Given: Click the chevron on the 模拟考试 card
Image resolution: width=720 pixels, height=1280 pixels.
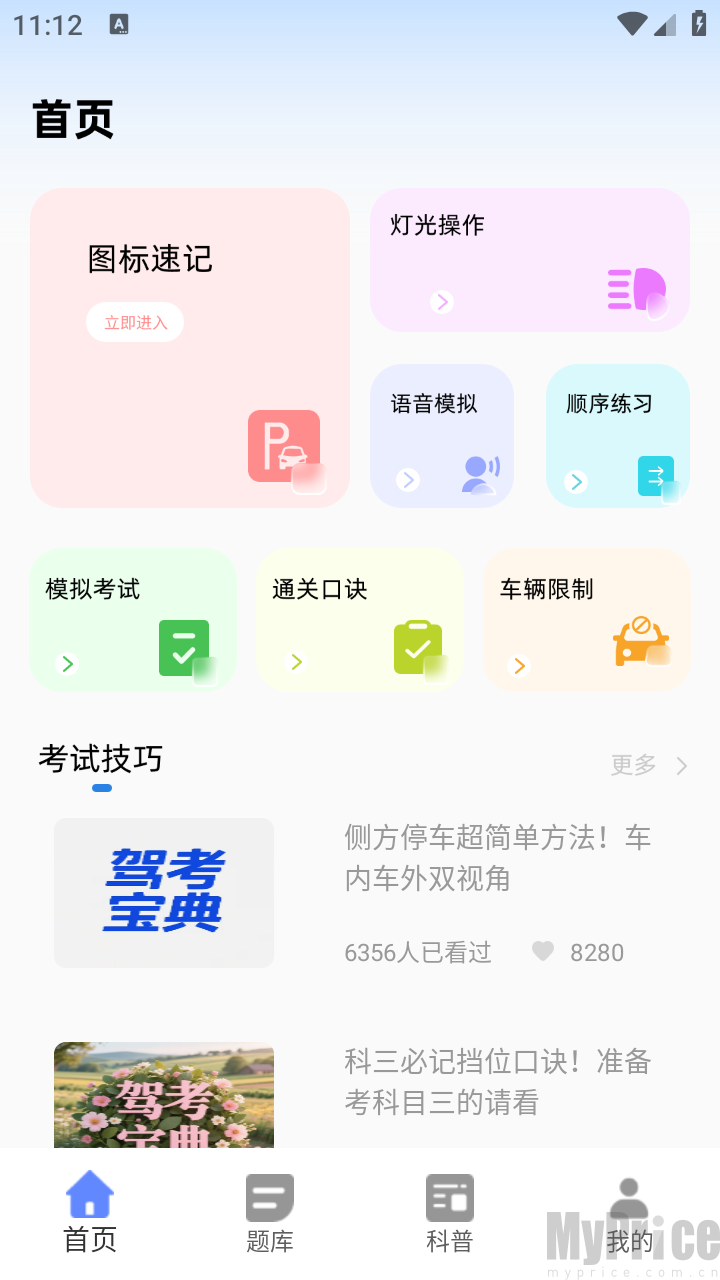Looking at the screenshot, I should pyautogui.click(x=67, y=663).
